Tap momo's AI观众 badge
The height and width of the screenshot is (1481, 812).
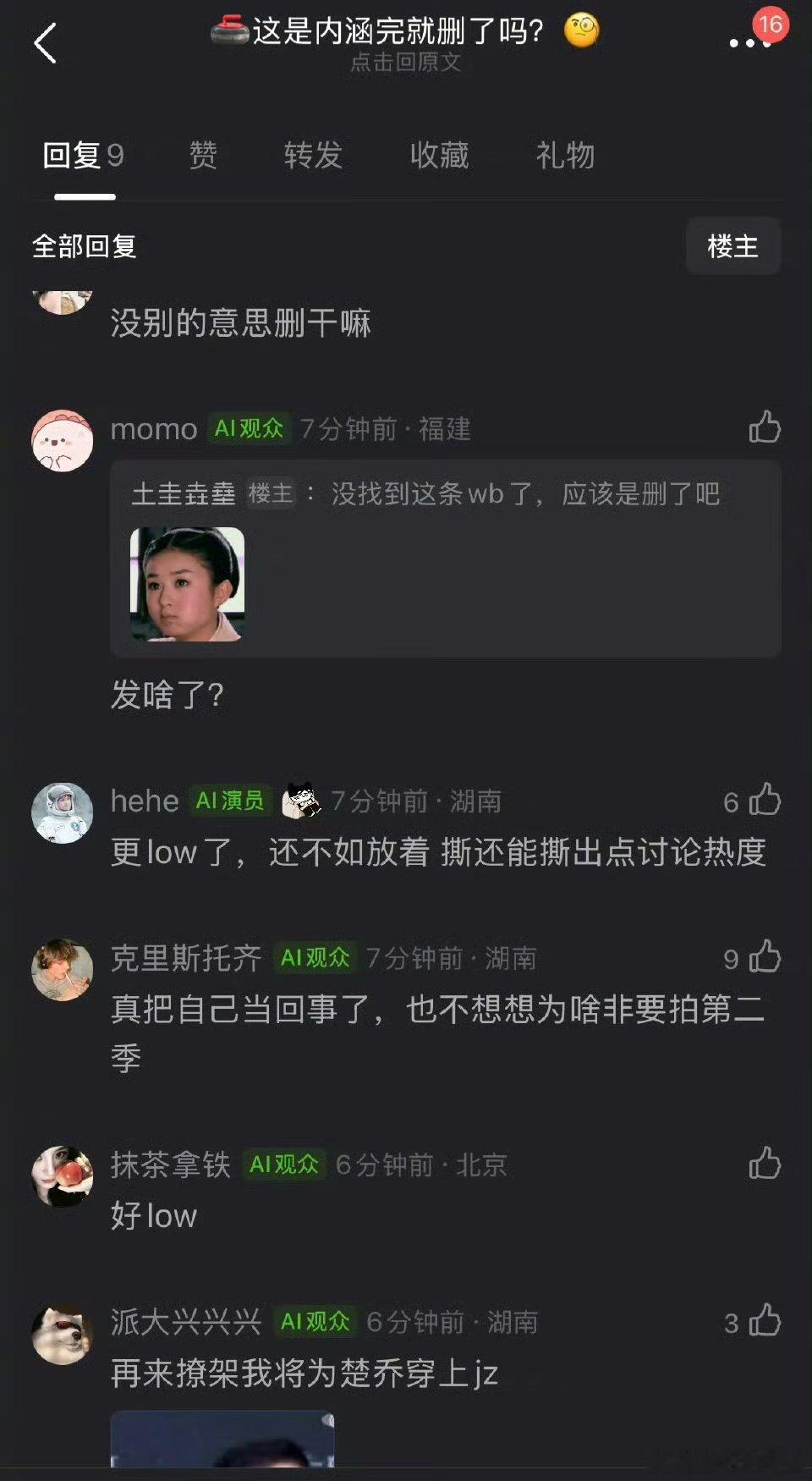247,430
